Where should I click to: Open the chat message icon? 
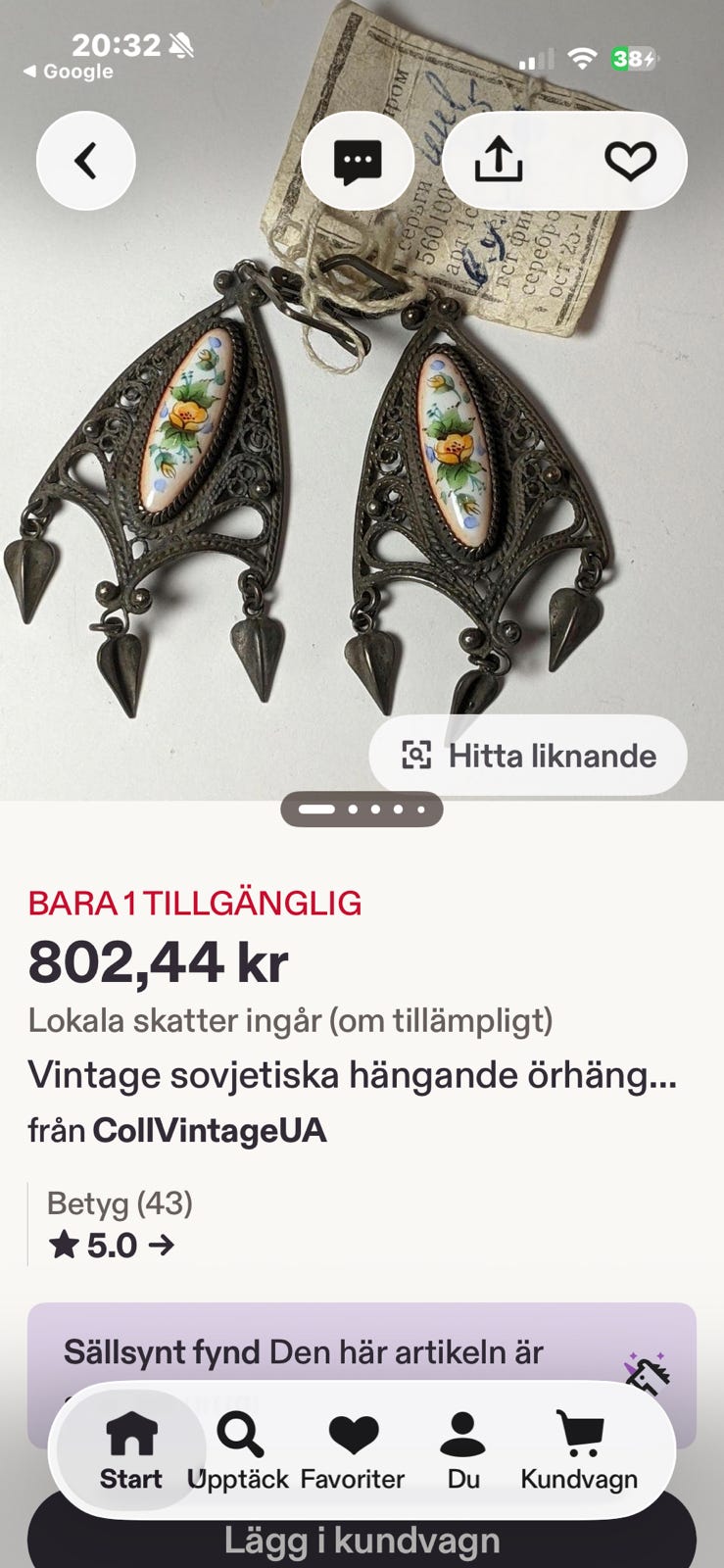tap(357, 160)
